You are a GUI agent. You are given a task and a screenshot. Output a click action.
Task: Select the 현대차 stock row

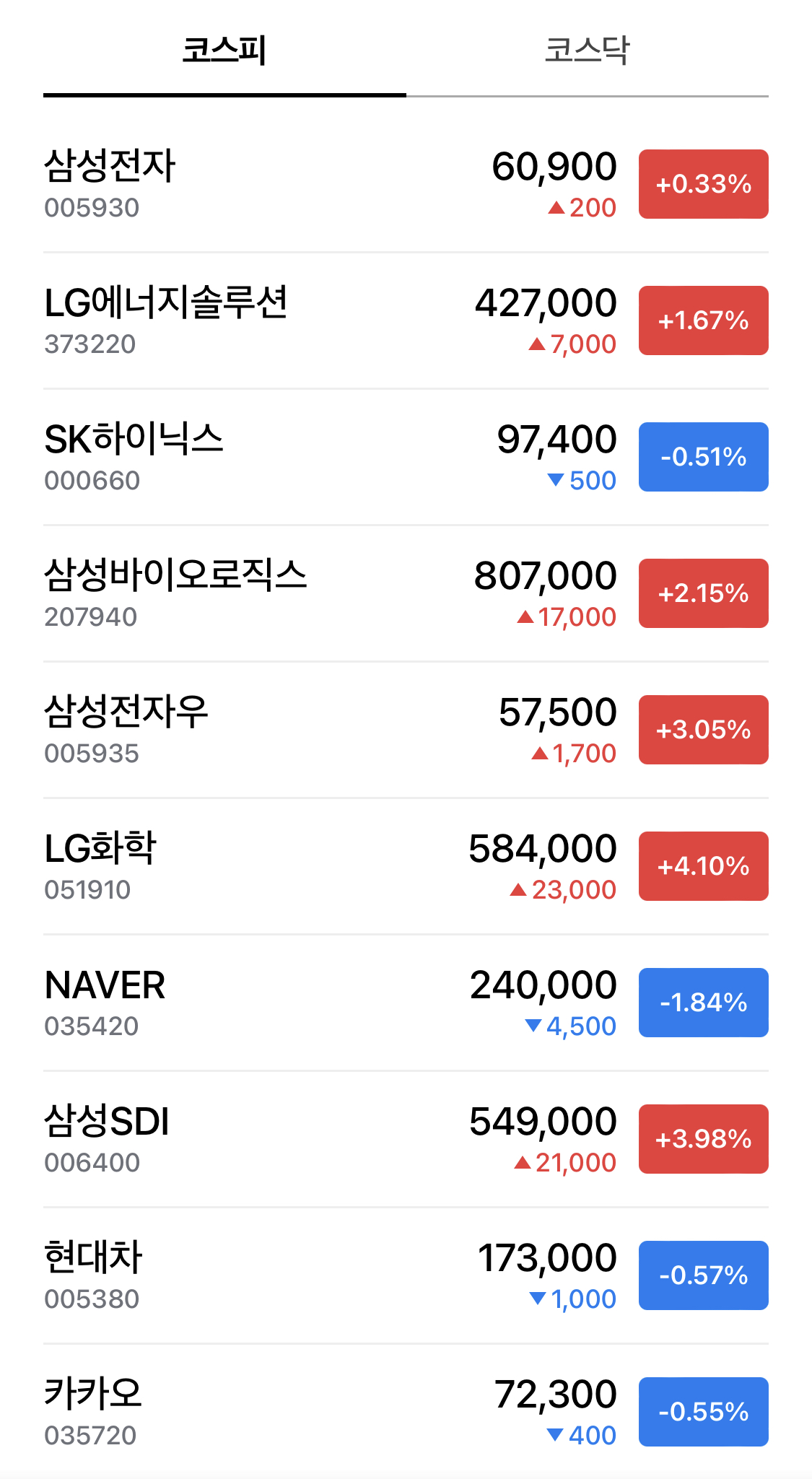pyautogui.click(x=406, y=1275)
